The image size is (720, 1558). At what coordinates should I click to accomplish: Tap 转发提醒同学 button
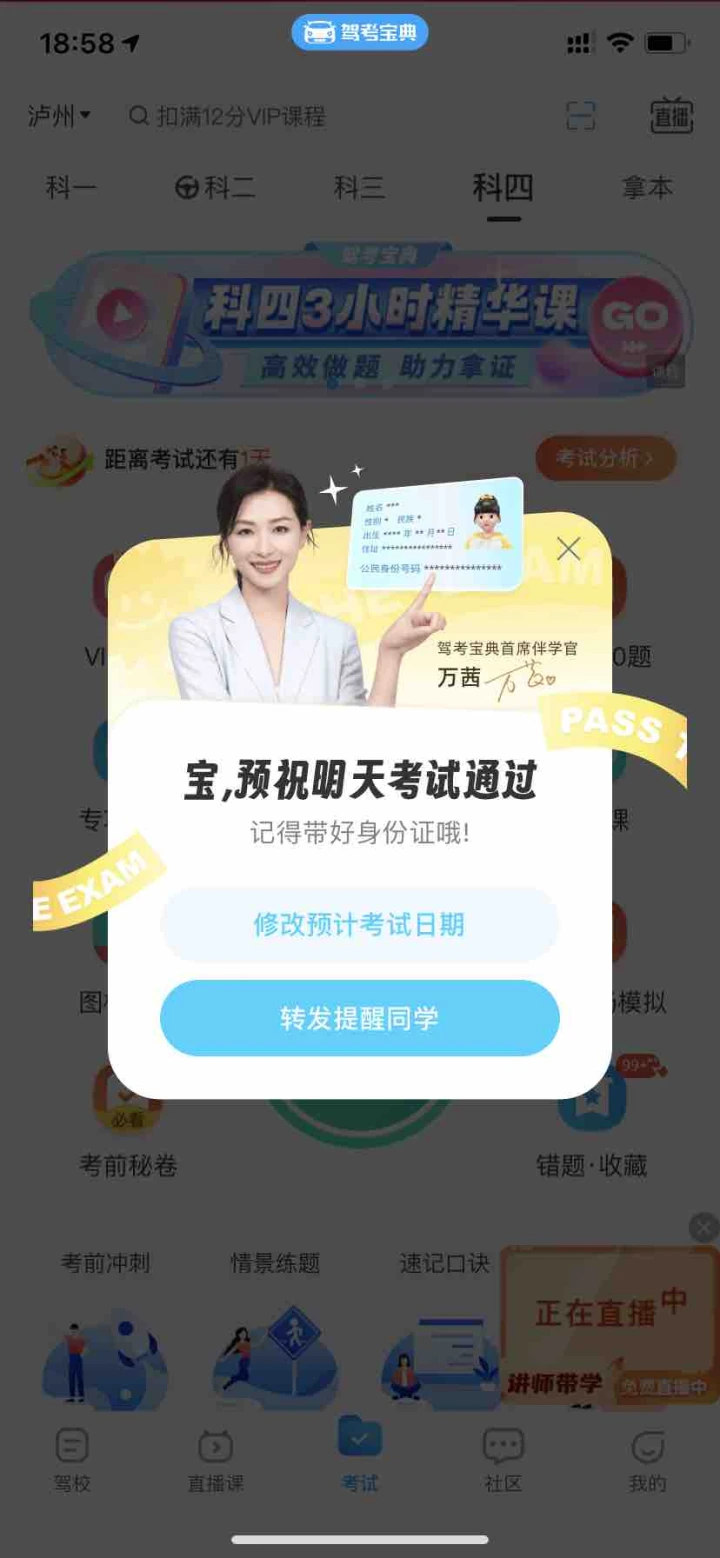coord(360,1019)
